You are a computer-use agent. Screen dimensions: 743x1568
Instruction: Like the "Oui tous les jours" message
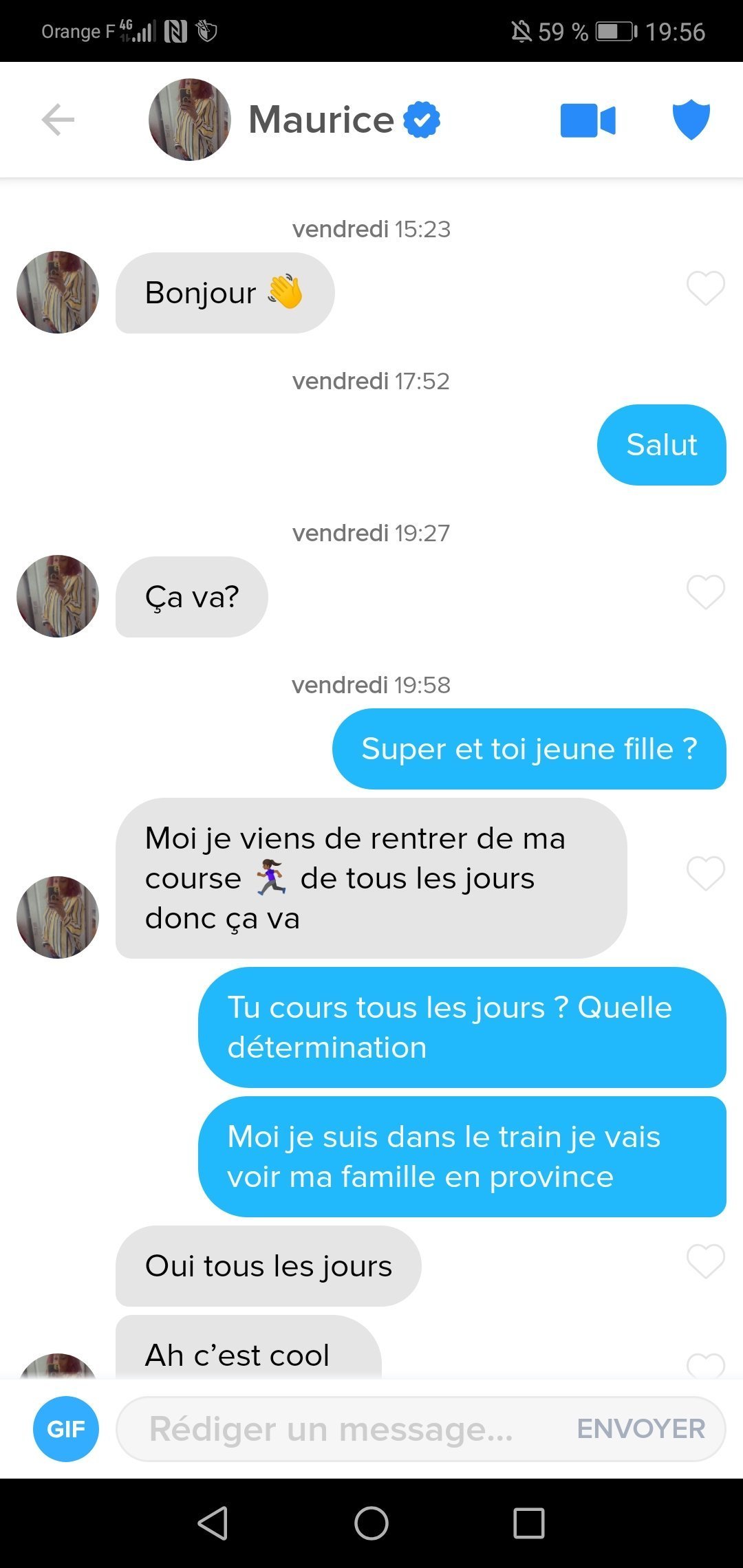point(705,1262)
